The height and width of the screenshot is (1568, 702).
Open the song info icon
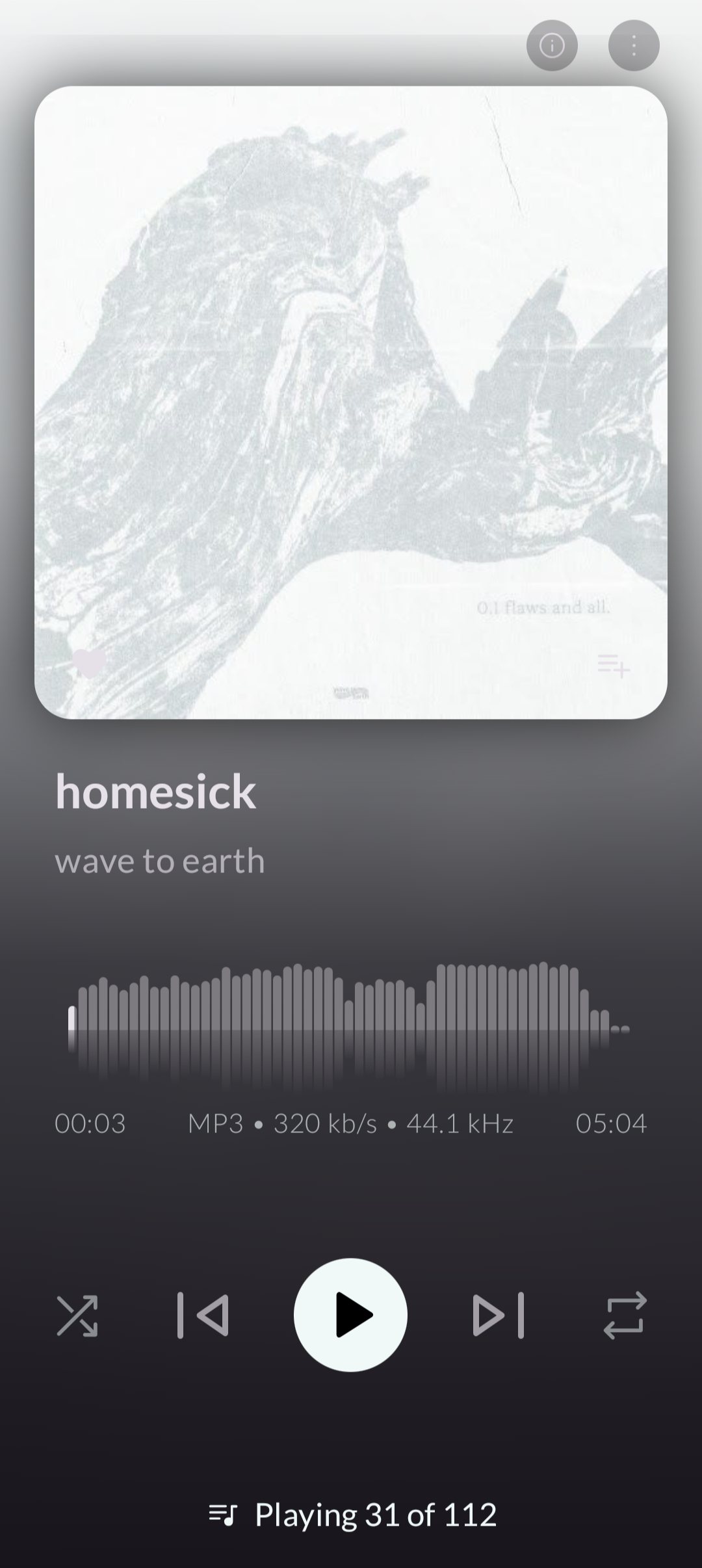click(552, 46)
